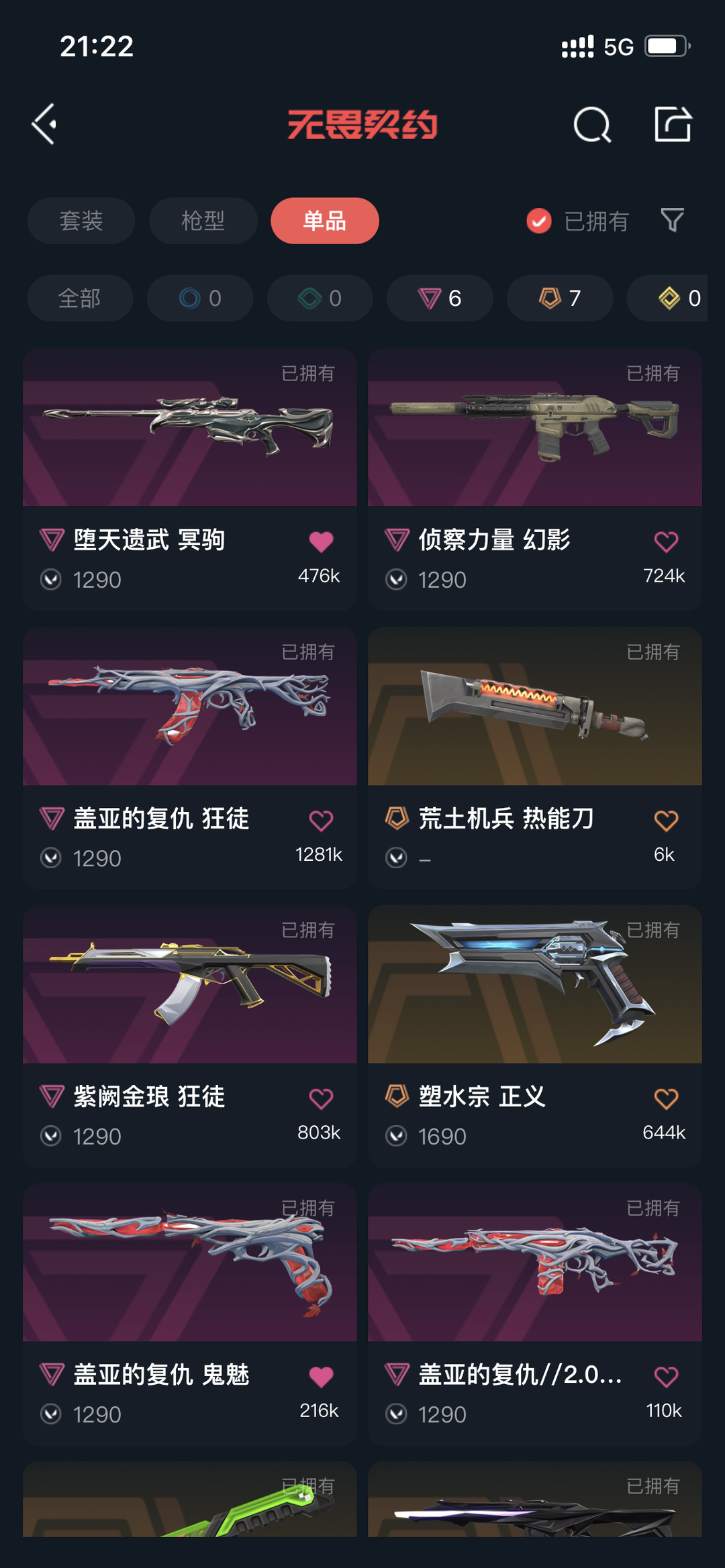
Task: Filter by the purple tier chip showing 6
Action: [440, 298]
